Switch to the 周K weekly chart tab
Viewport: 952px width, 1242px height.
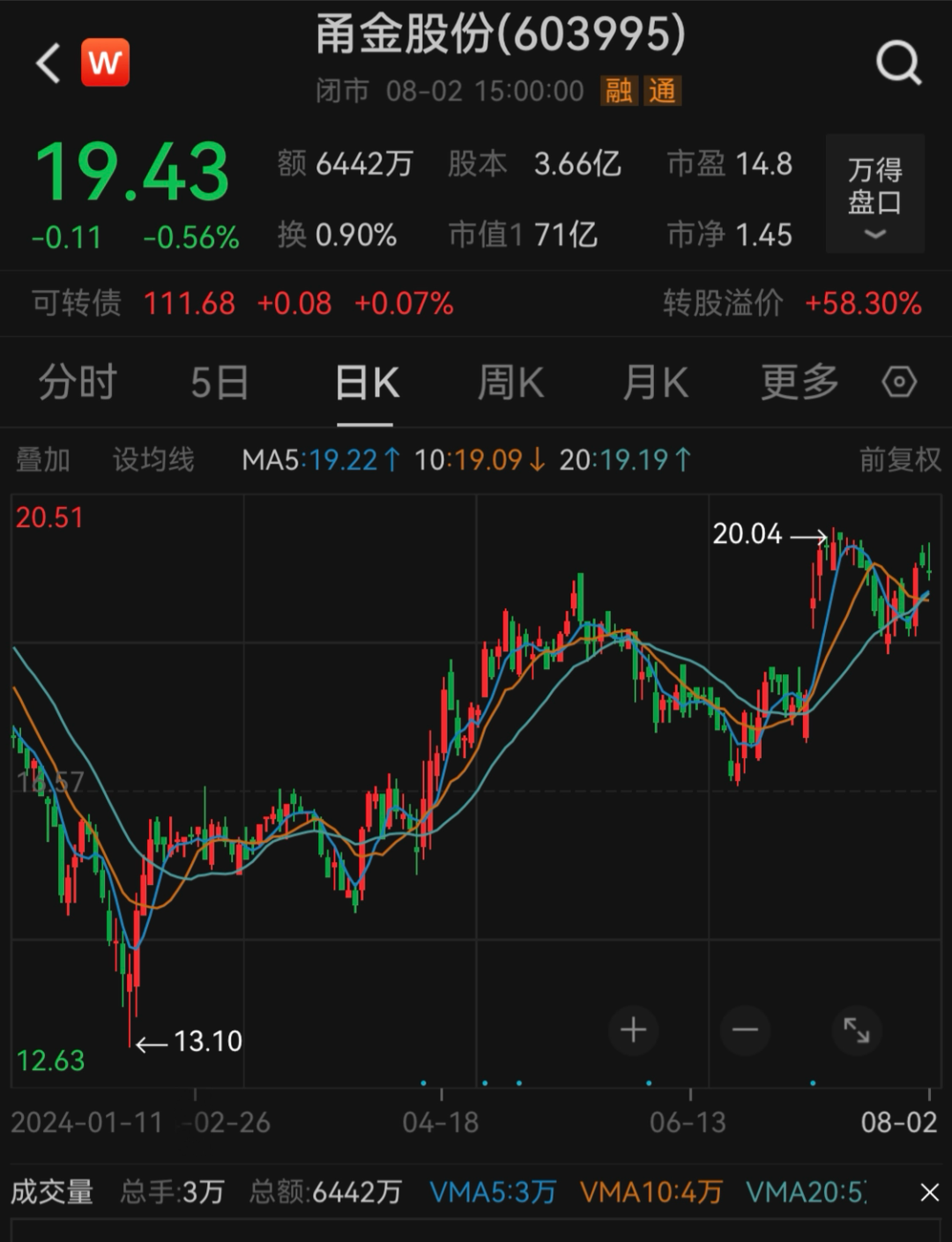tap(509, 382)
